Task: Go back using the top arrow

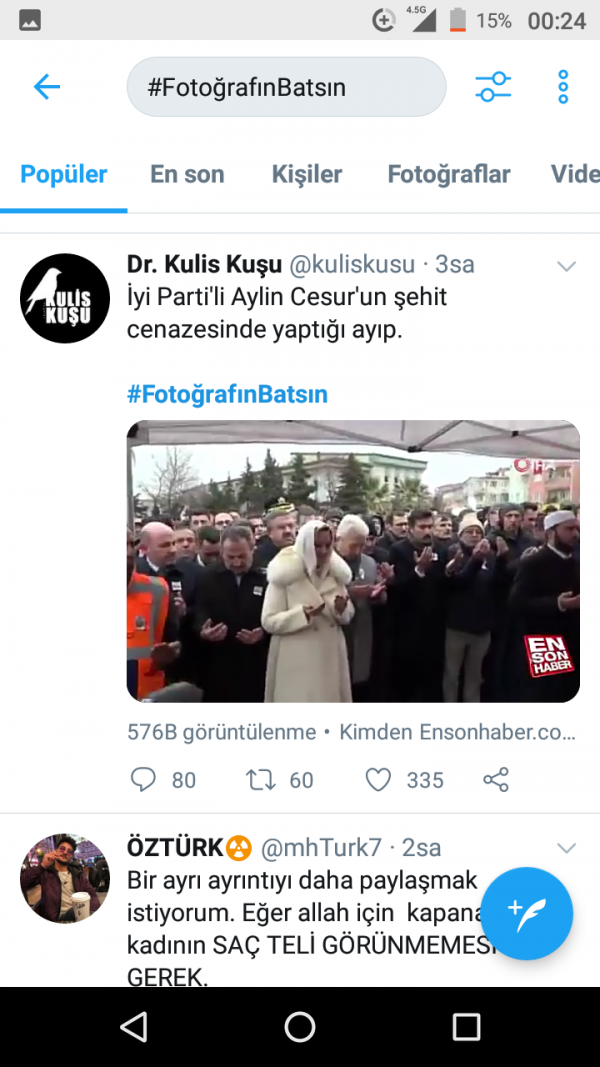Action: (x=47, y=87)
